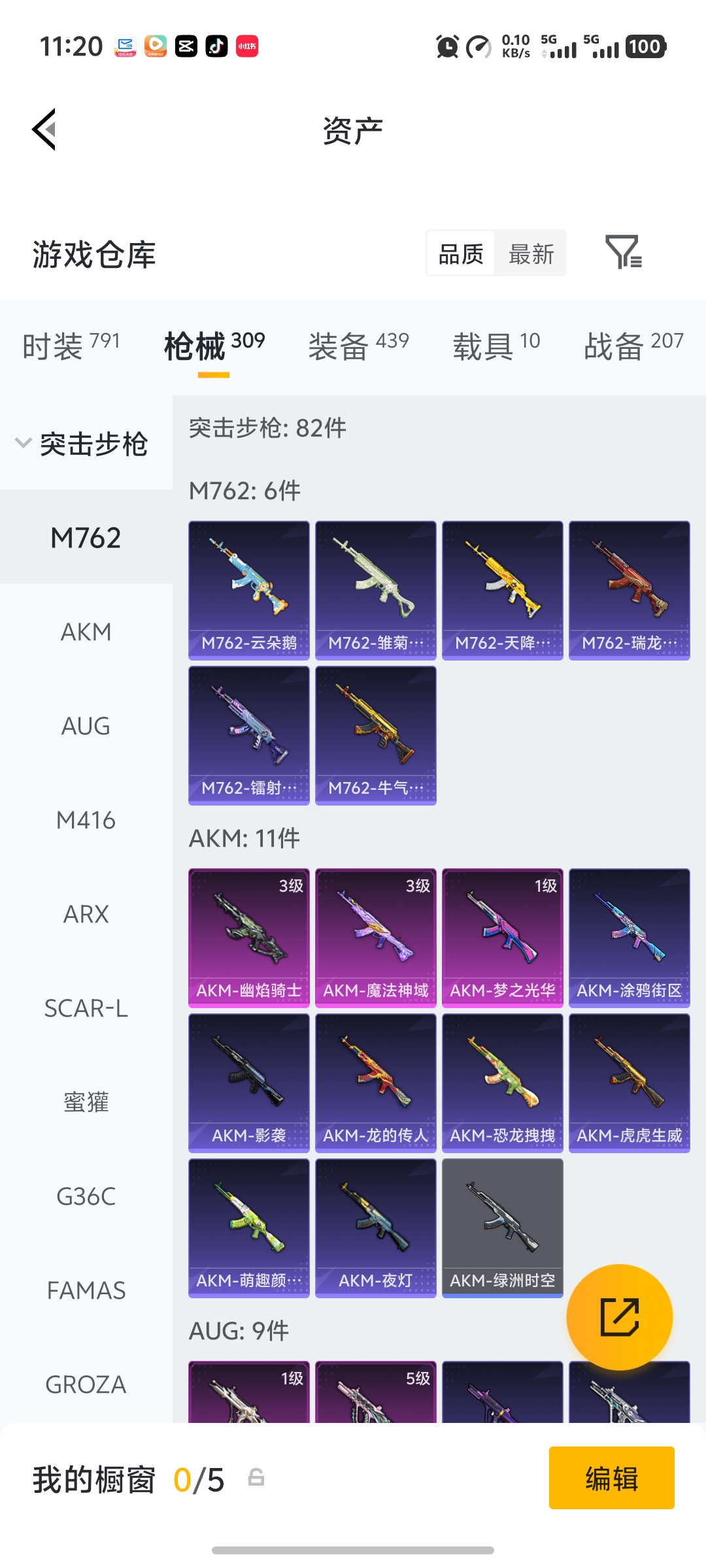The height and width of the screenshot is (1568, 706).
Task: View the AKM-魔法神域 skin
Action: point(376,938)
